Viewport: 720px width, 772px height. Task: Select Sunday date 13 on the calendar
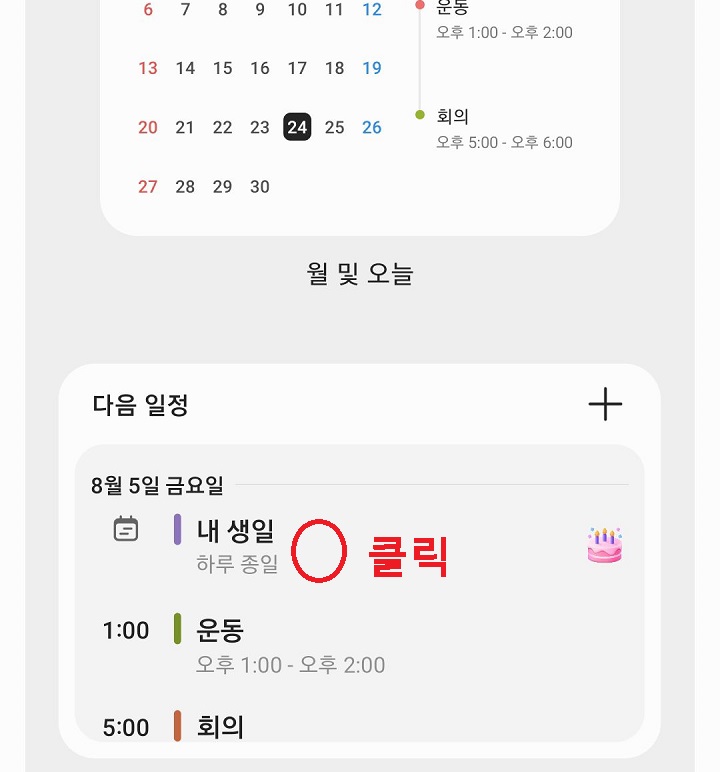[x=147, y=68]
